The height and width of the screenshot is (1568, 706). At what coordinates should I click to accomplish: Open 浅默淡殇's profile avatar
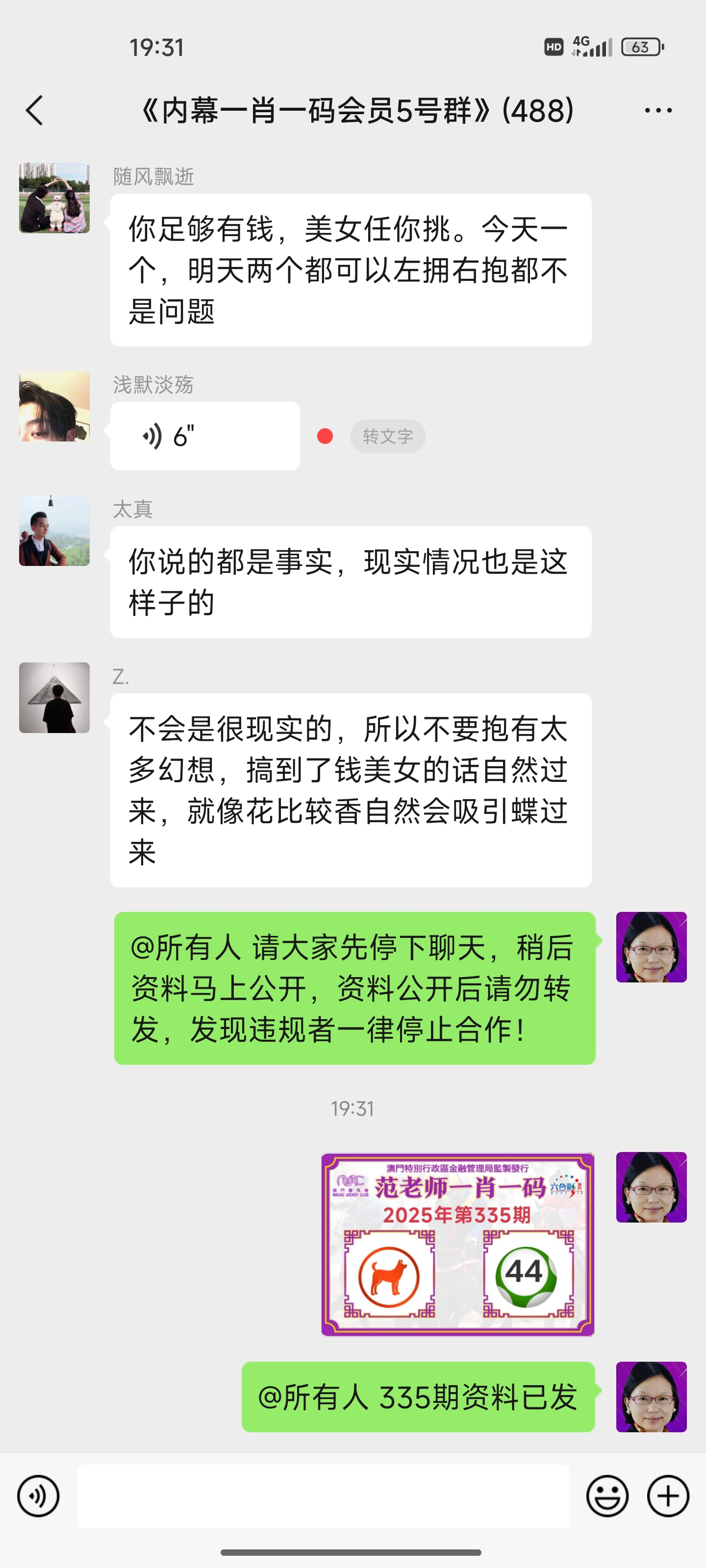pos(54,406)
